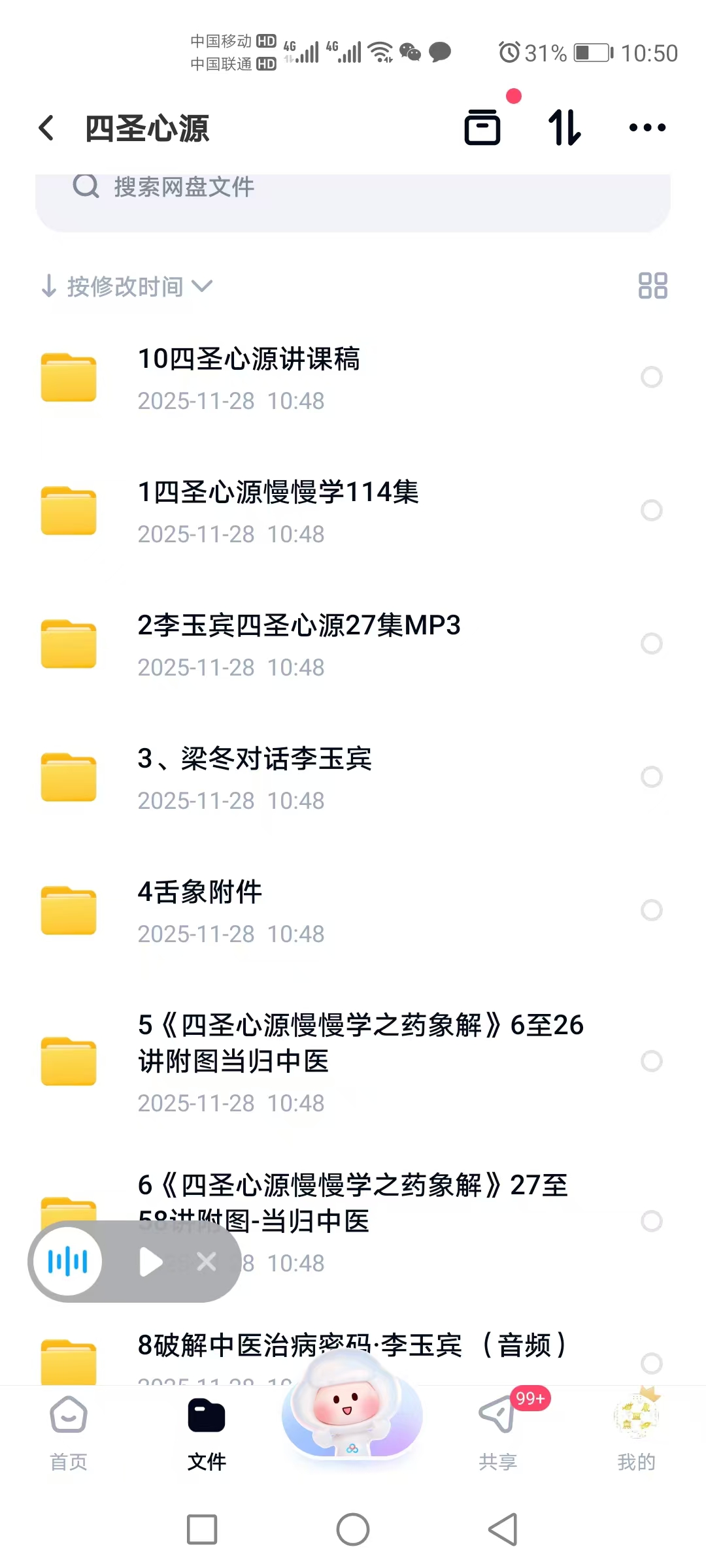Open the transfer list icon

(x=482, y=127)
